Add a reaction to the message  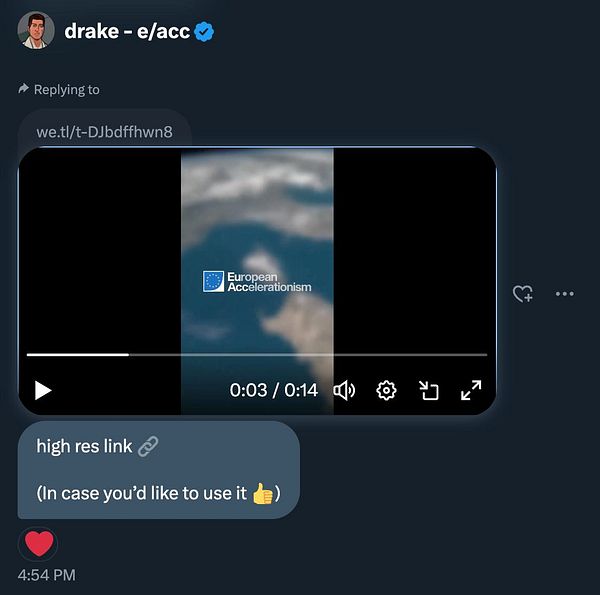pyautogui.click(x=523, y=294)
